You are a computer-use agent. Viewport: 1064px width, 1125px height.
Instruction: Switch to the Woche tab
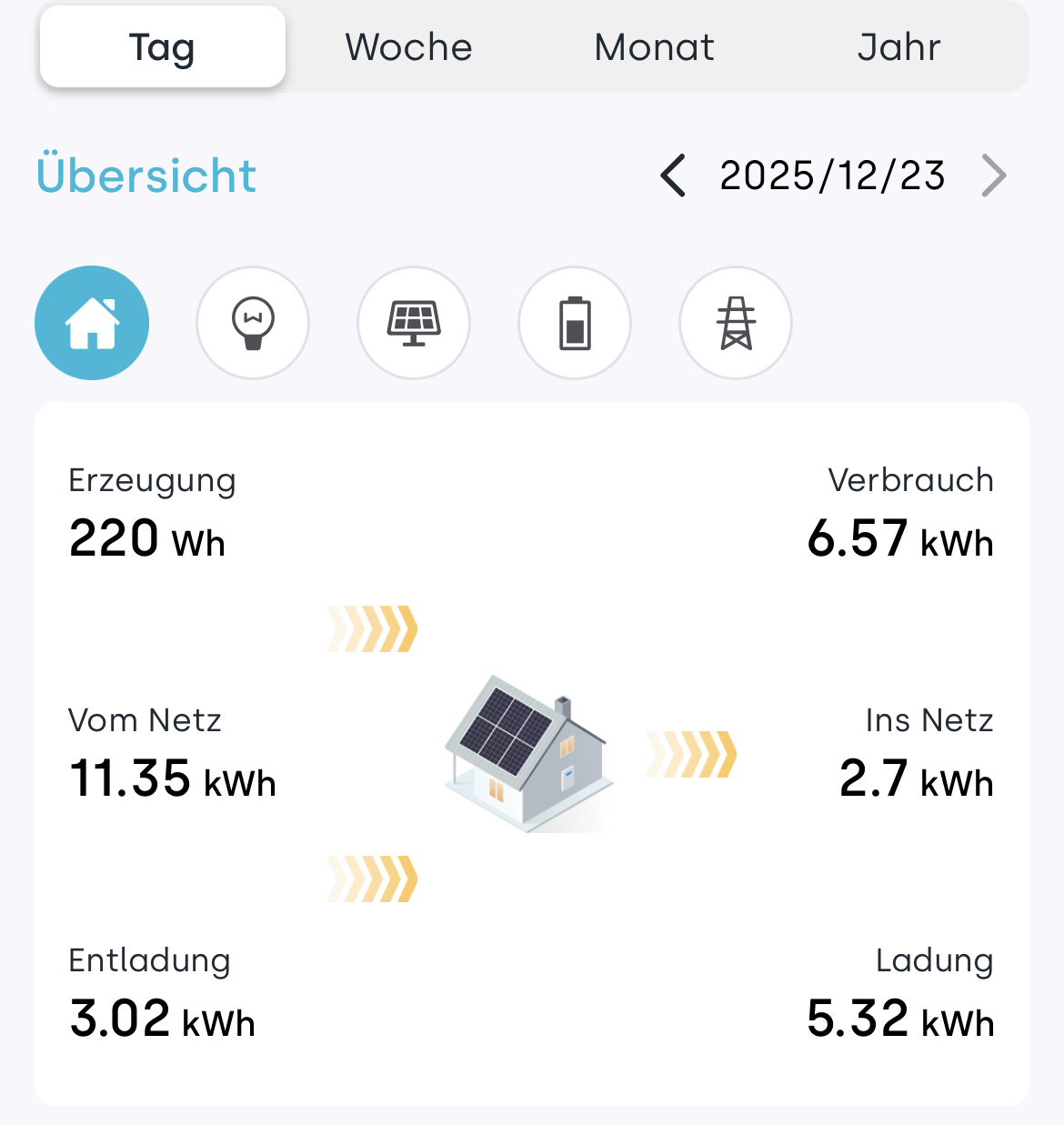(x=408, y=47)
